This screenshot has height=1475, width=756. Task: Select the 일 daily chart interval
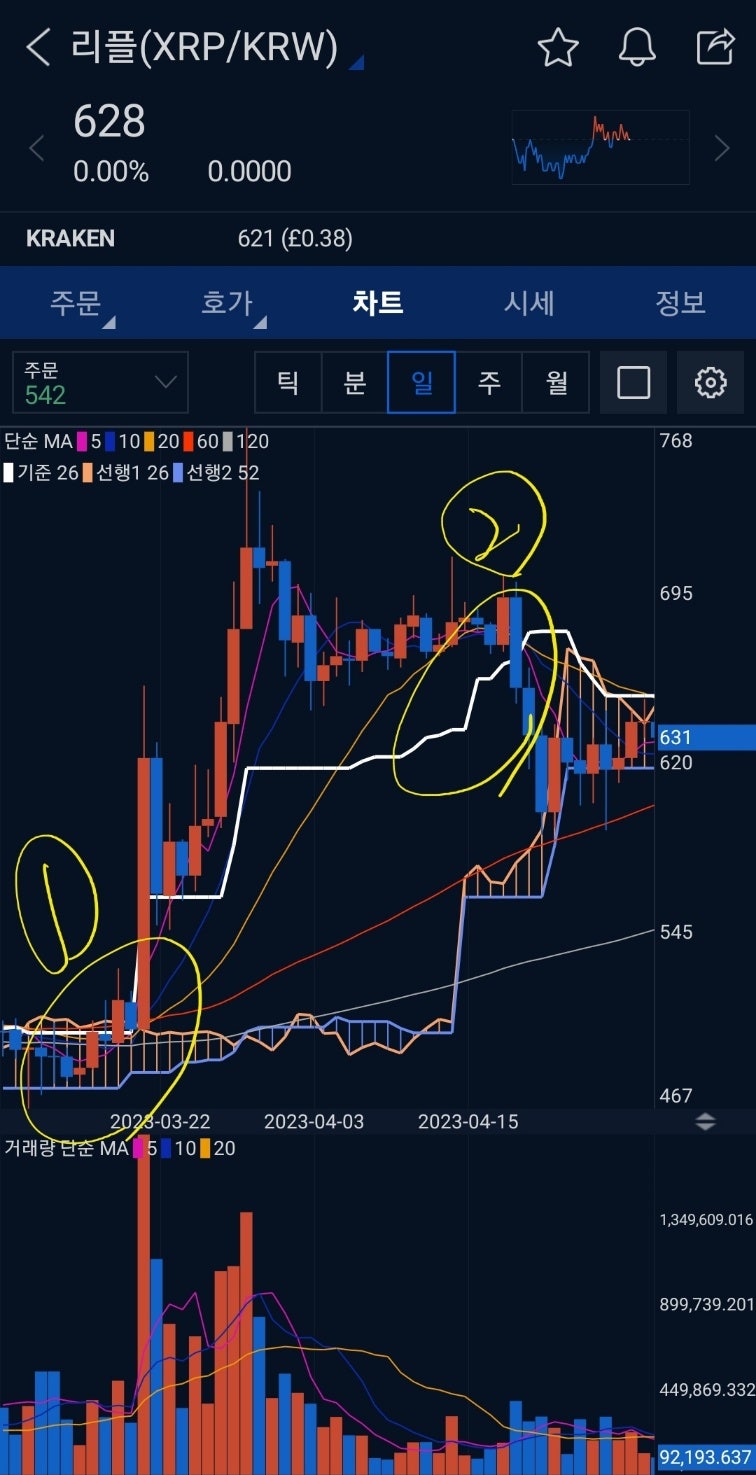pos(421,382)
